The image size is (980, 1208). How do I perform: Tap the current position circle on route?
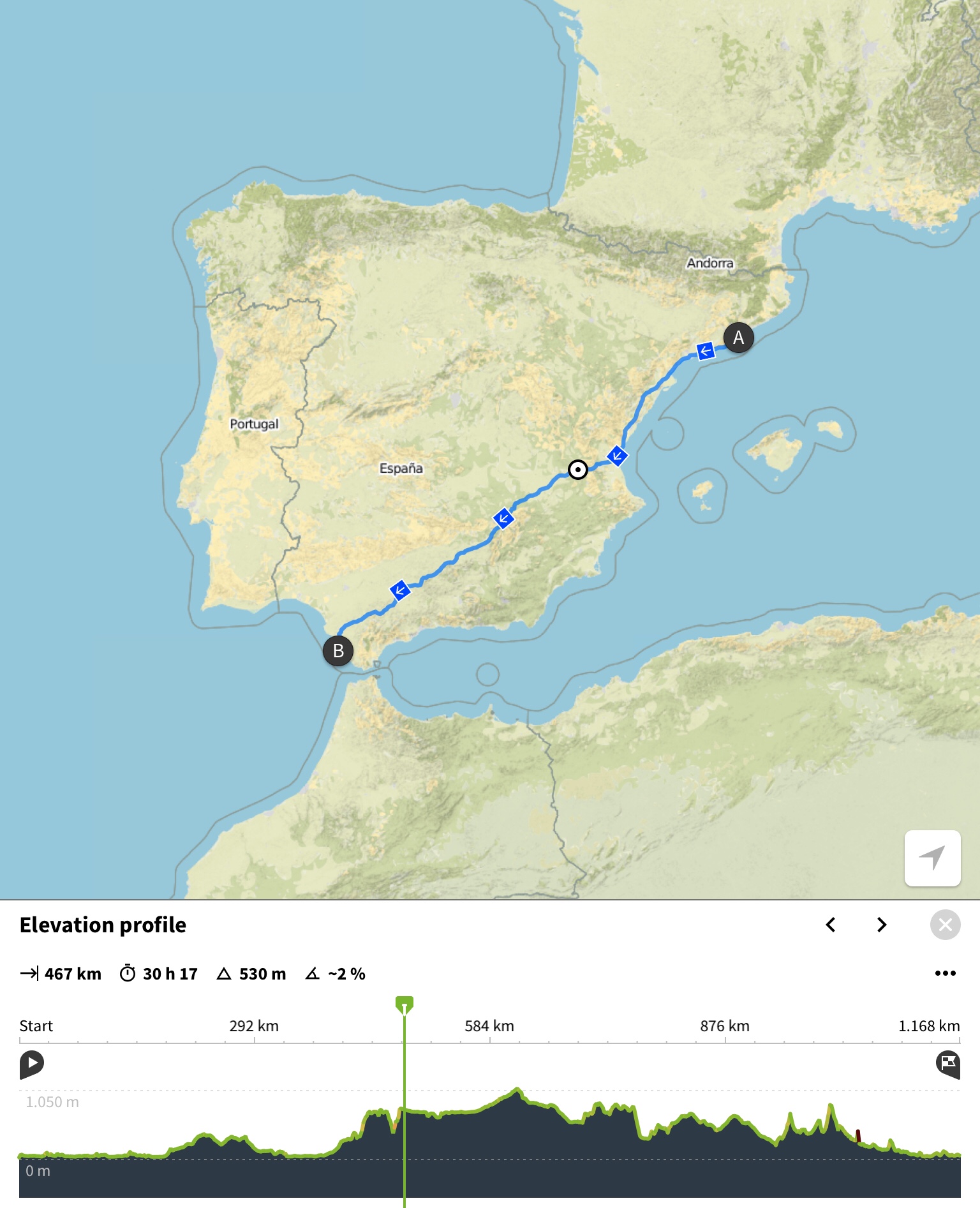[x=577, y=470]
